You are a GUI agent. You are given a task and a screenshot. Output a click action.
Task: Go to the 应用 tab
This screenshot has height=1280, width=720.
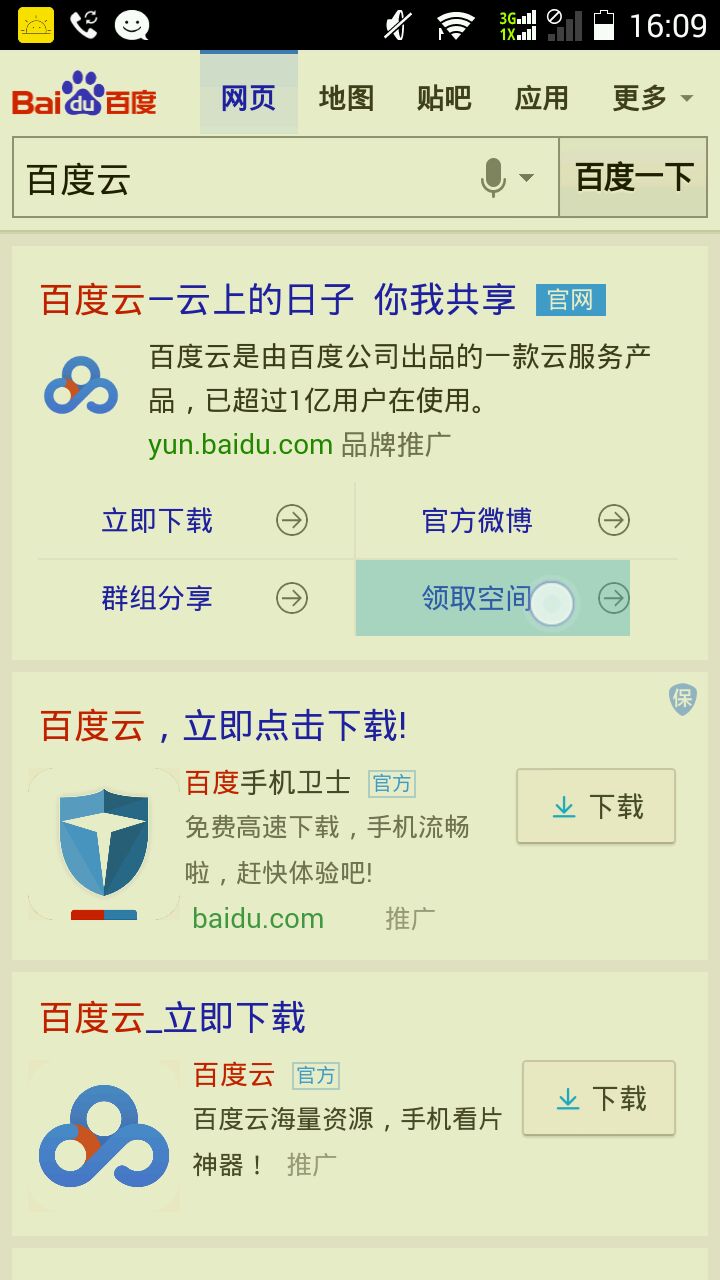click(x=541, y=98)
